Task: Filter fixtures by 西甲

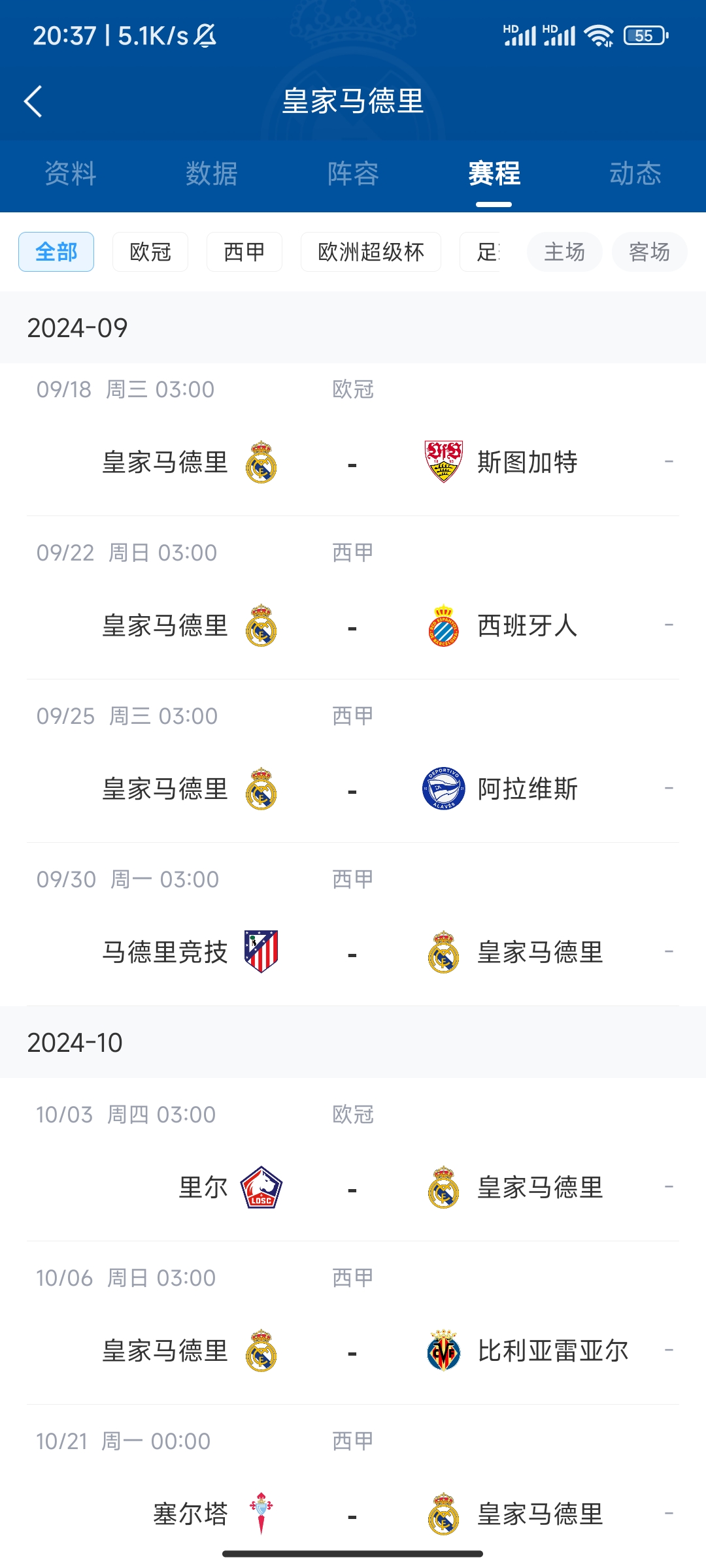Action: (x=244, y=252)
